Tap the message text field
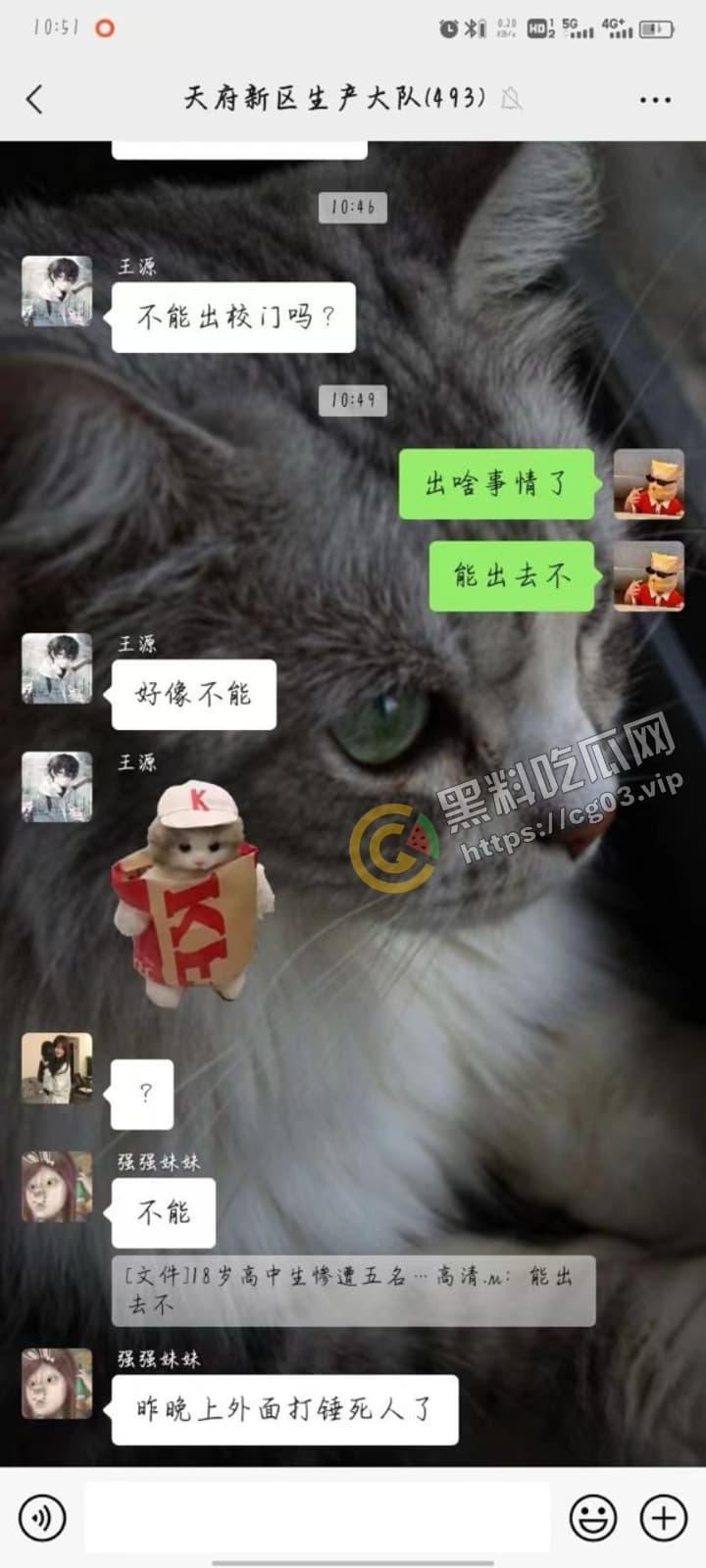This screenshot has width=706, height=1568. pos(318,1518)
